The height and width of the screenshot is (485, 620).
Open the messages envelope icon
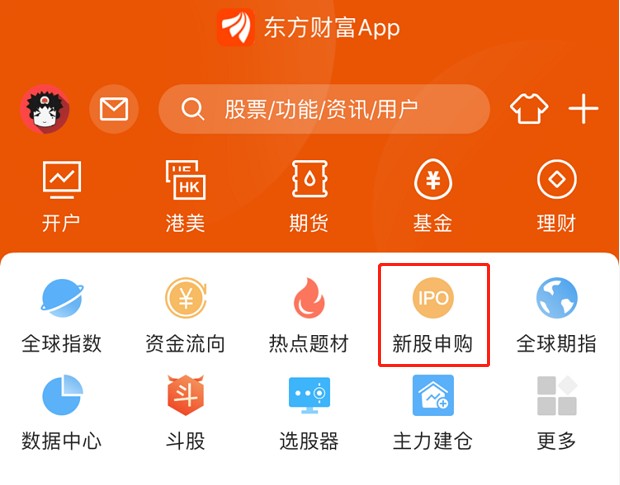pyautogui.click(x=114, y=109)
